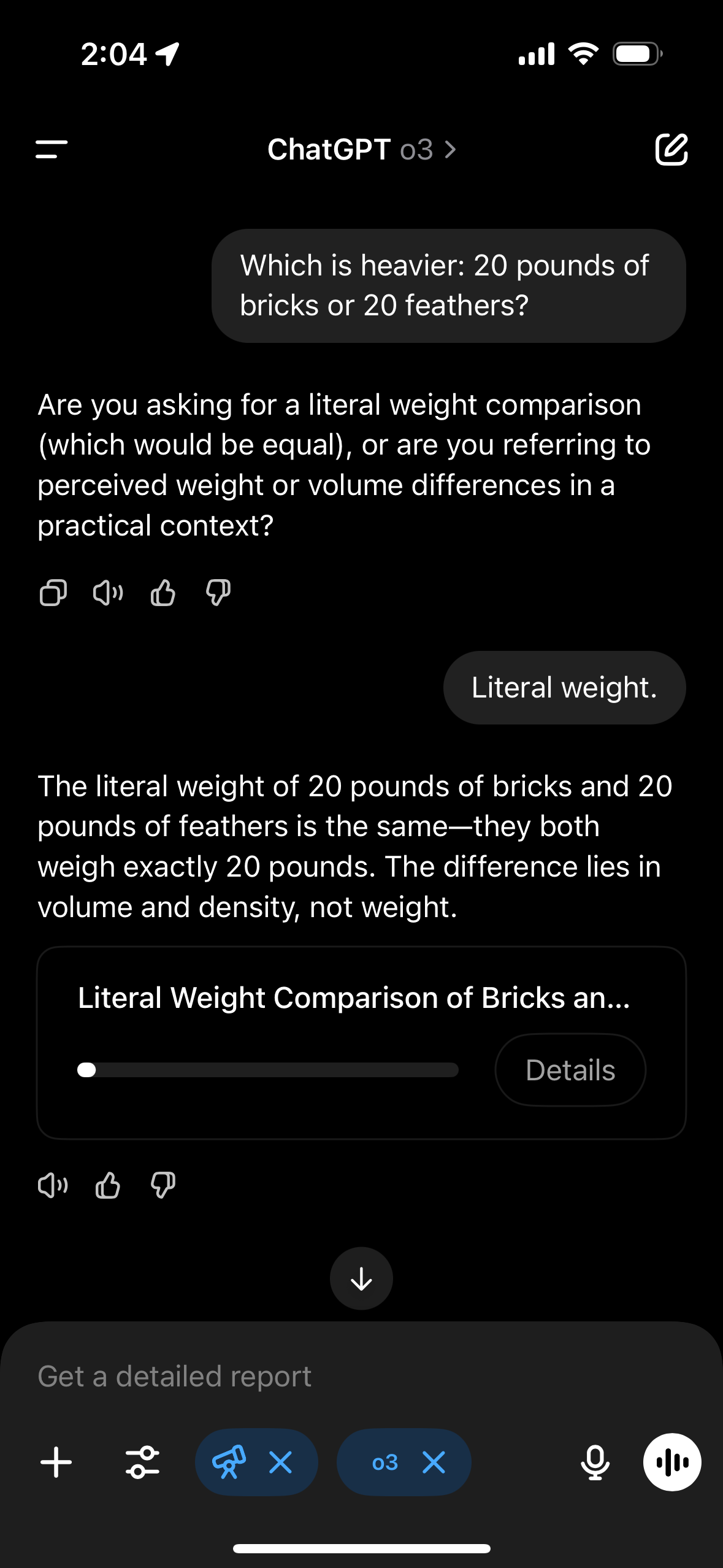The height and width of the screenshot is (1568, 723).
Task: Start dictation with the microphone icon
Action: 595,1462
